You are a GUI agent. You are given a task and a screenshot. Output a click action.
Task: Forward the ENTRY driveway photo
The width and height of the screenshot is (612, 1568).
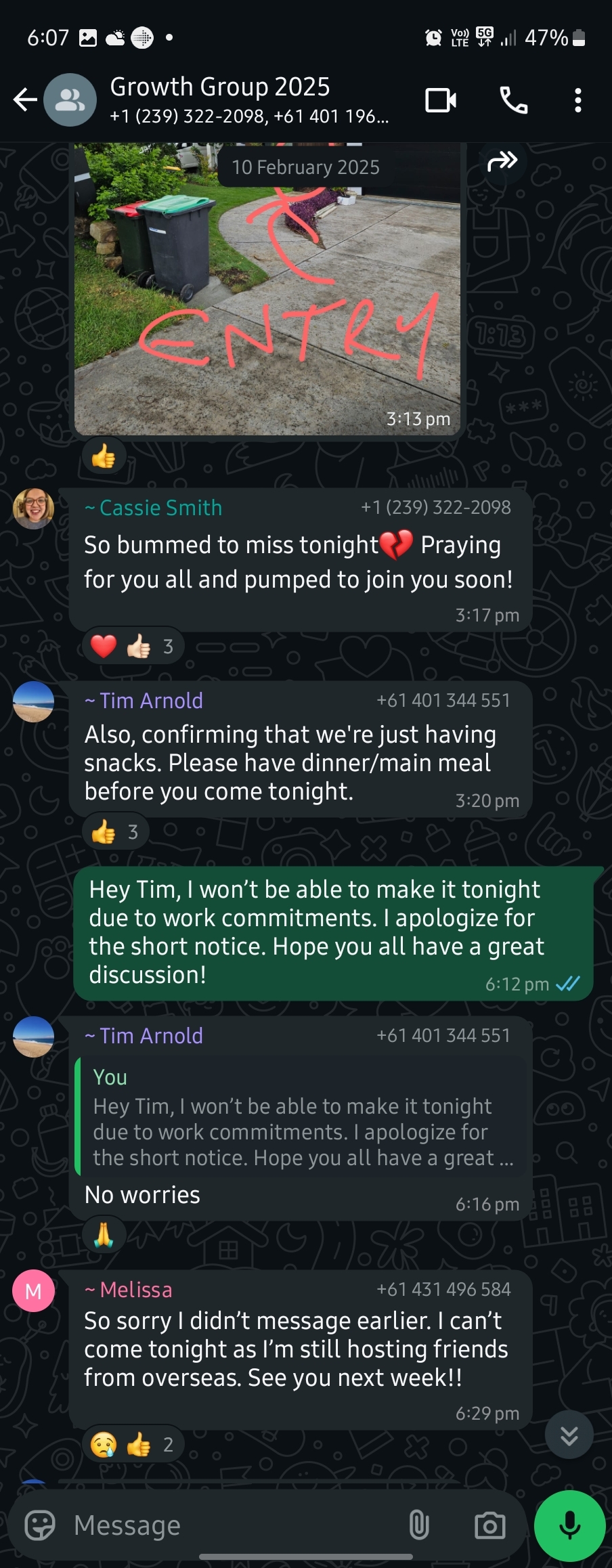point(502,161)
